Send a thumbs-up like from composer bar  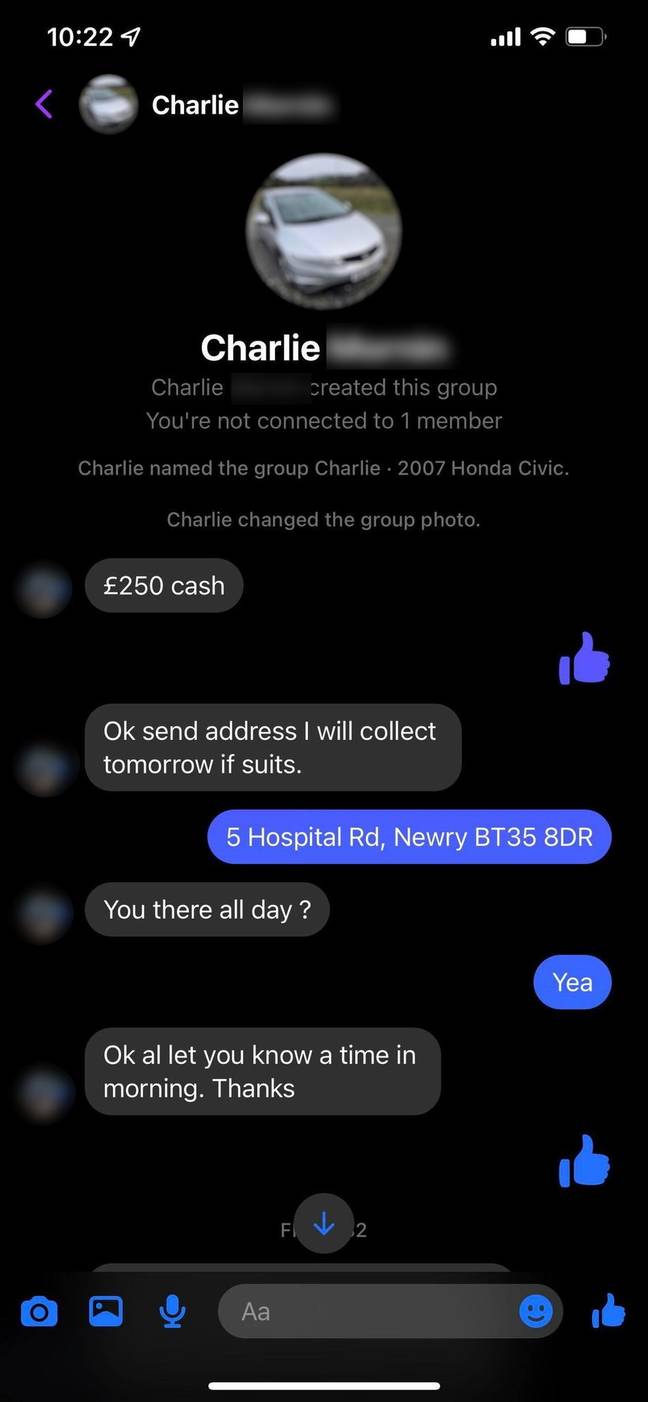point(608,1310)
